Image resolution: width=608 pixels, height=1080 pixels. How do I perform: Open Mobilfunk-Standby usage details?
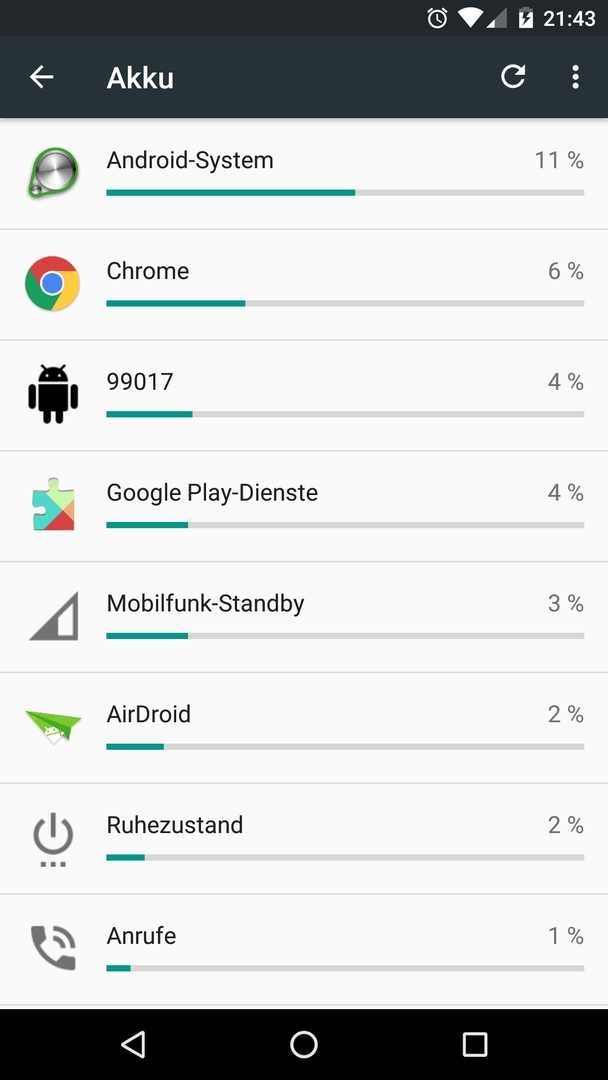pos(304,617)
